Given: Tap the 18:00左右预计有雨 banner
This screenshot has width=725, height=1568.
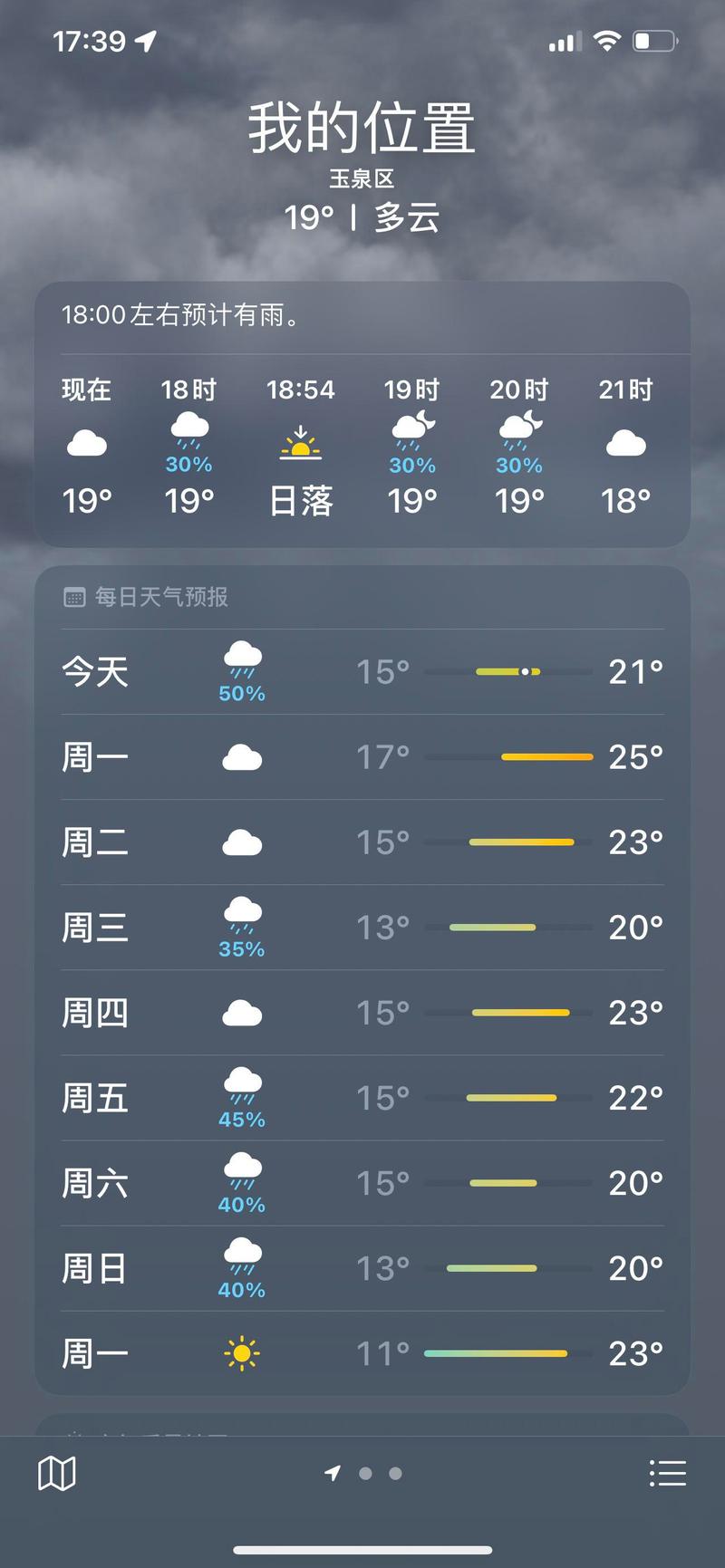Looking at the screenshot, I should (362, 316).
